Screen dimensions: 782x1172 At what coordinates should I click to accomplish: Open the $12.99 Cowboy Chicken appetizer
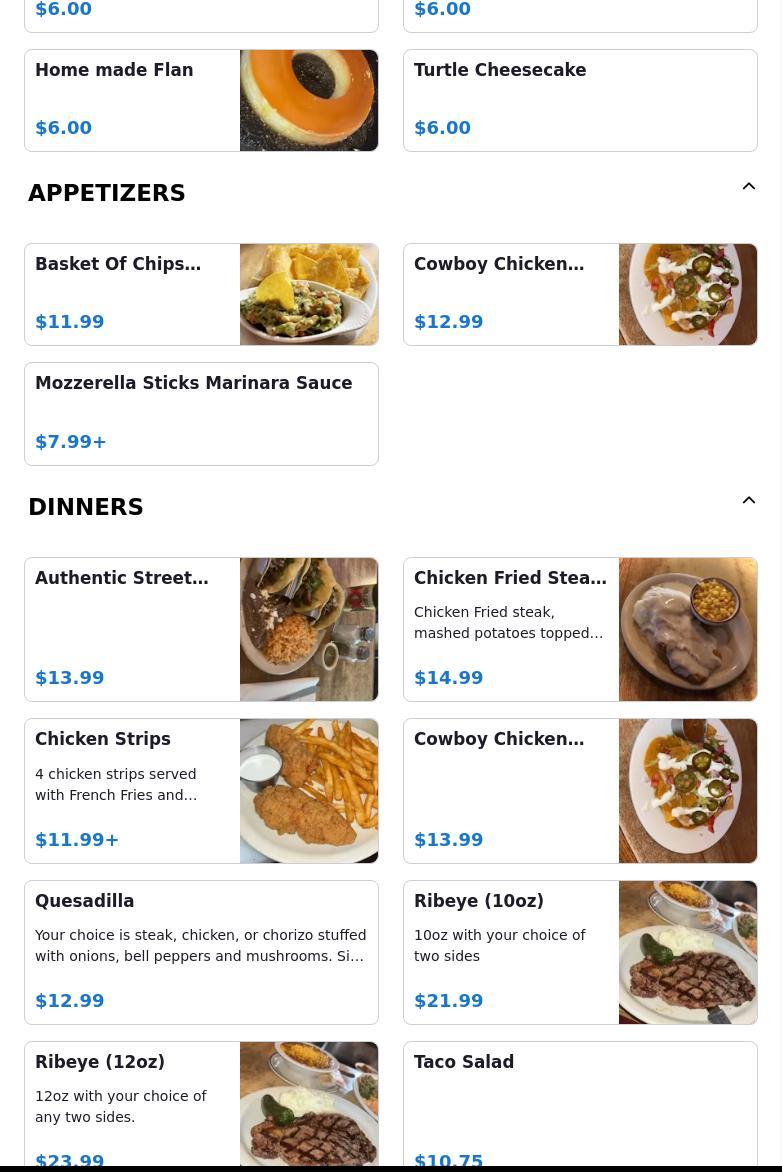[x=580, y=294]
